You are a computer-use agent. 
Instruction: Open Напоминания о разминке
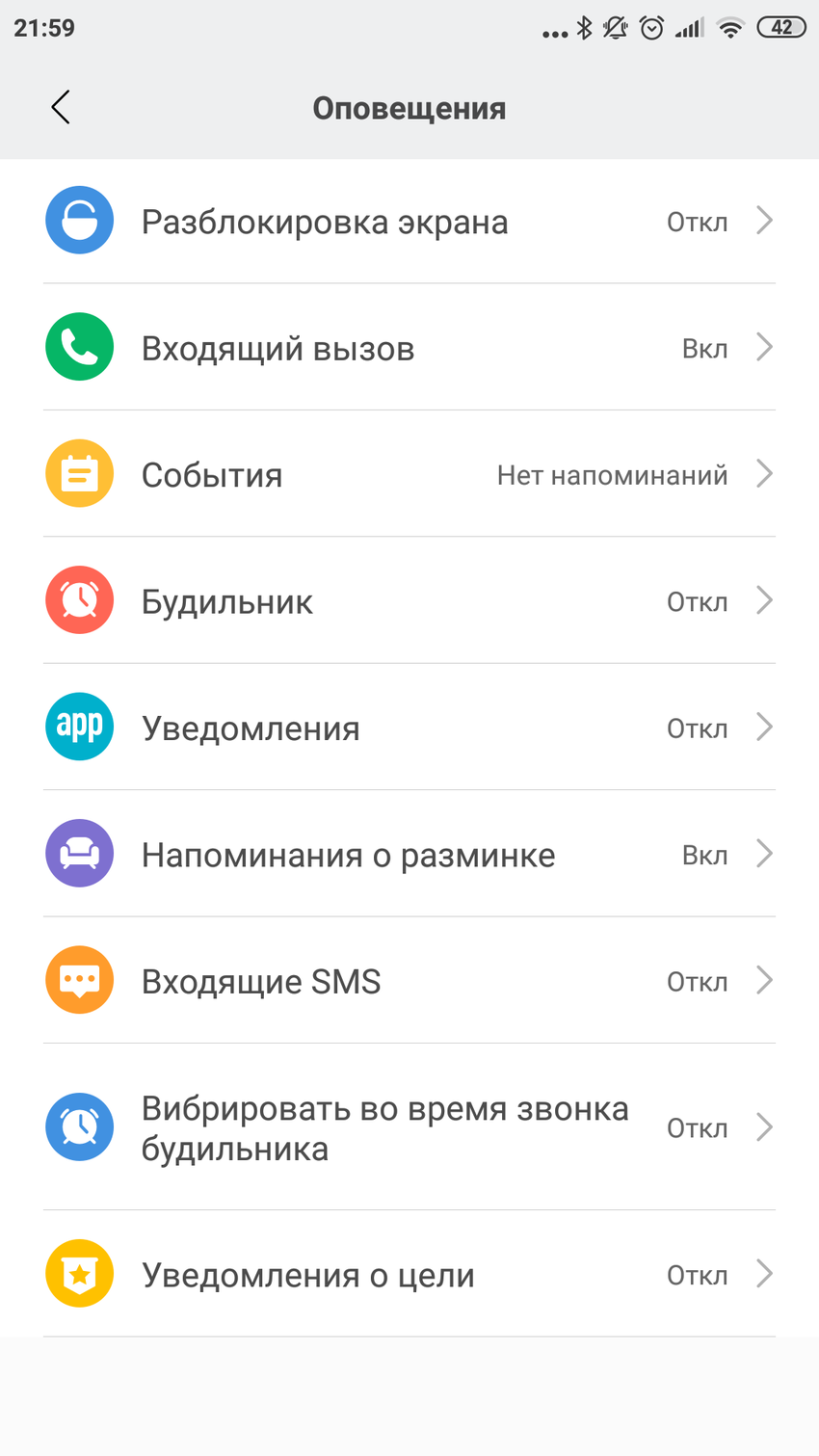[x=409, y=855]
